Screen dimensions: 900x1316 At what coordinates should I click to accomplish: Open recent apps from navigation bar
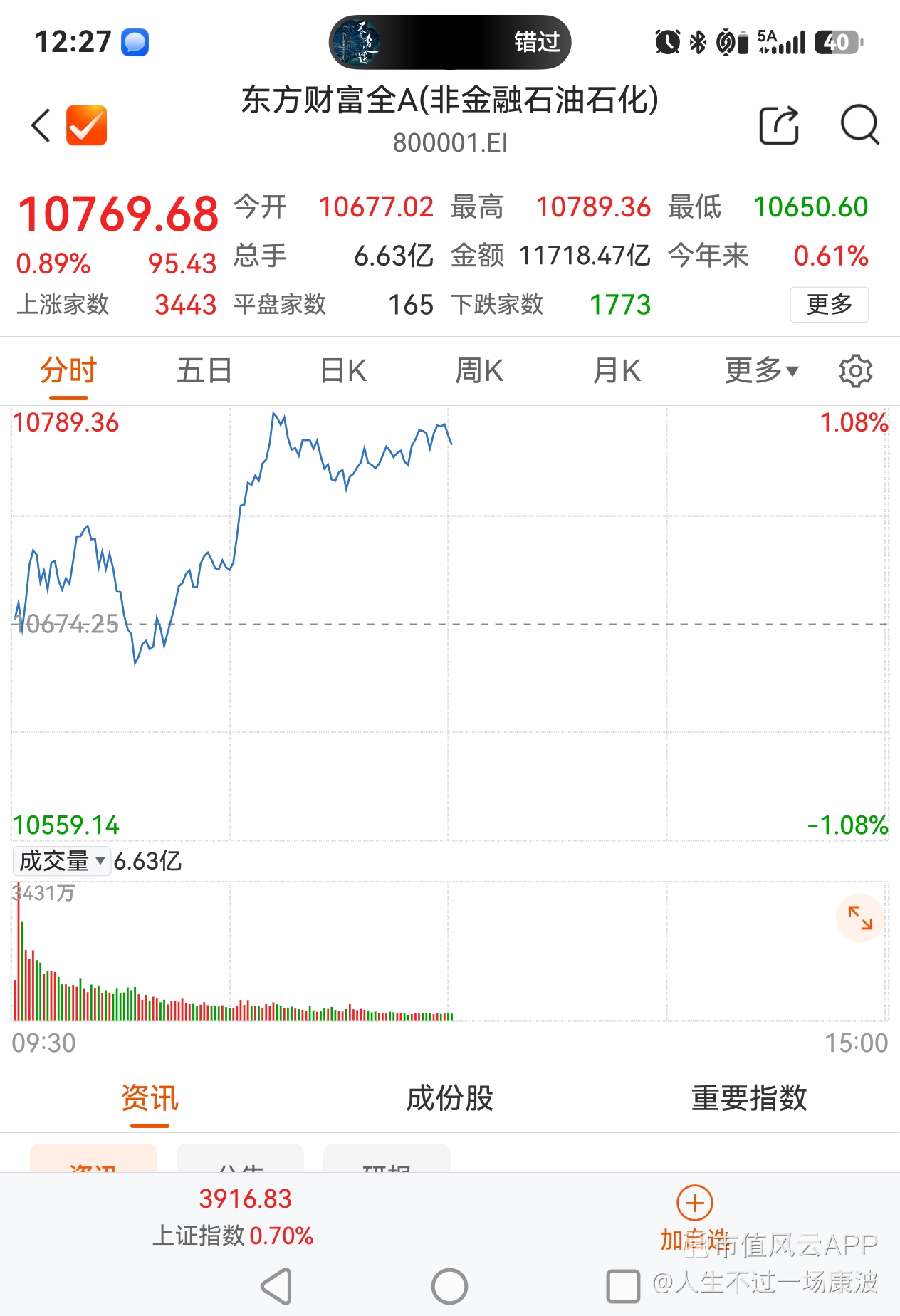click(623, 1287)
